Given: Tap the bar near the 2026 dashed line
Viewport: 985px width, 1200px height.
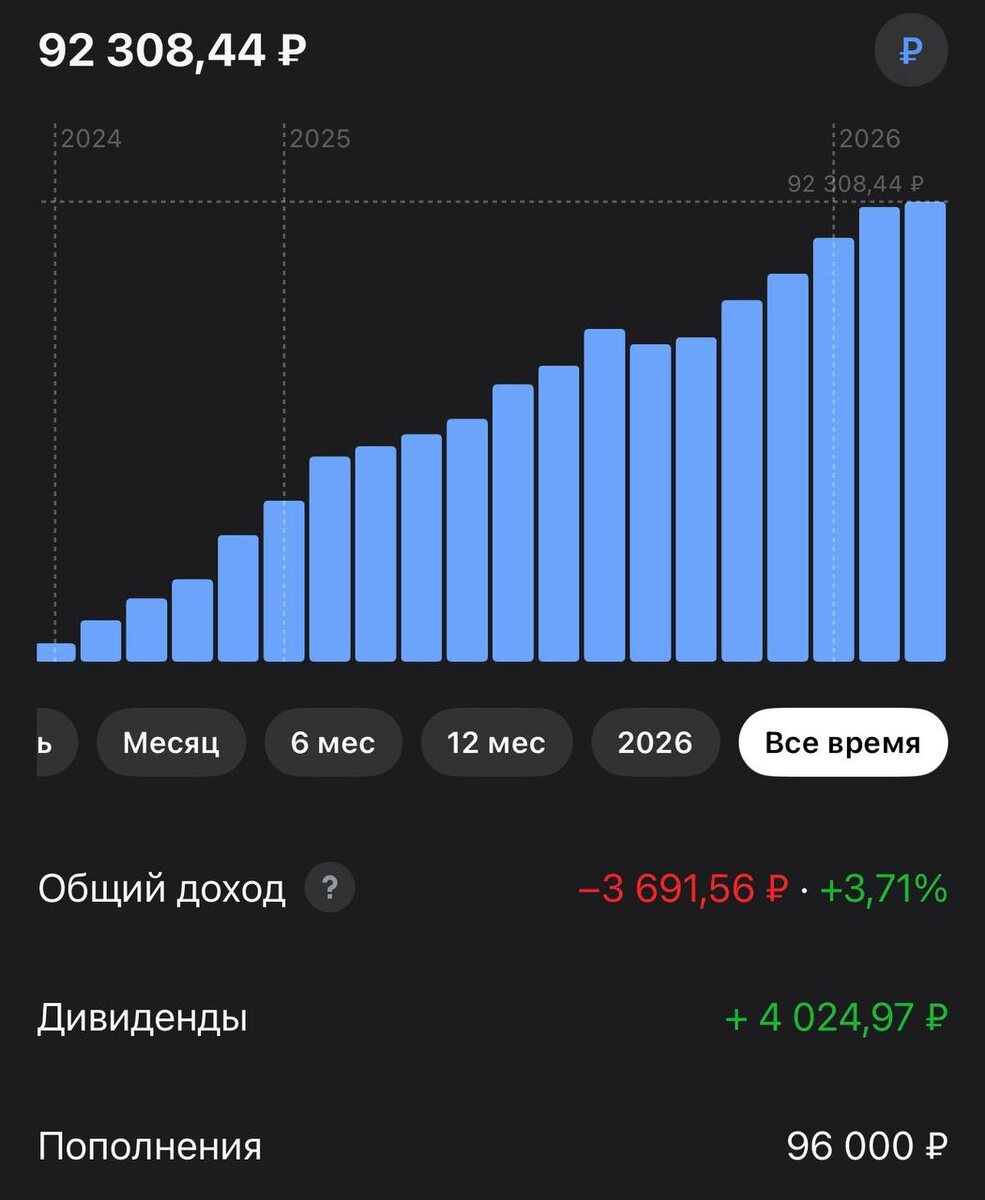Looking at the screenshot, I should [835, 450].
